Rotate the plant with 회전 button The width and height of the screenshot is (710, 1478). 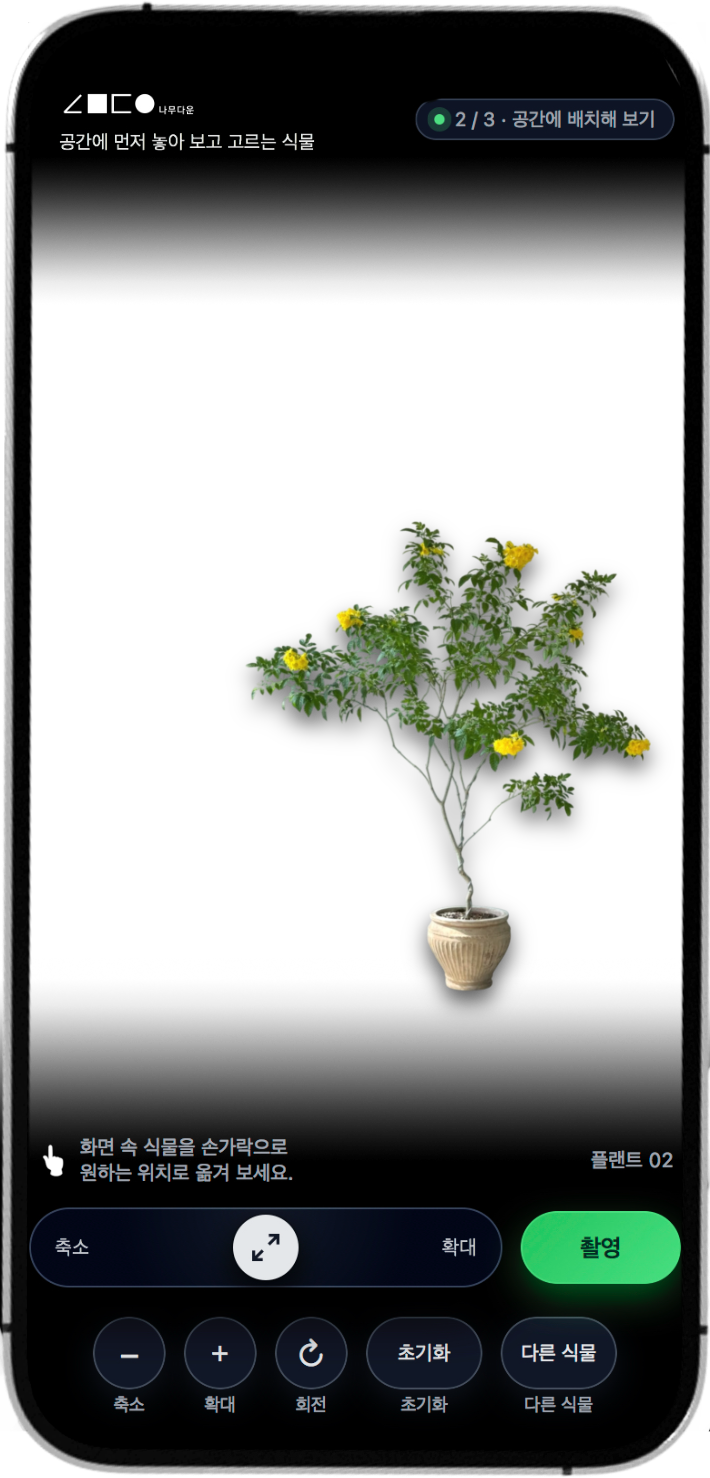(x=311, y=1353)
